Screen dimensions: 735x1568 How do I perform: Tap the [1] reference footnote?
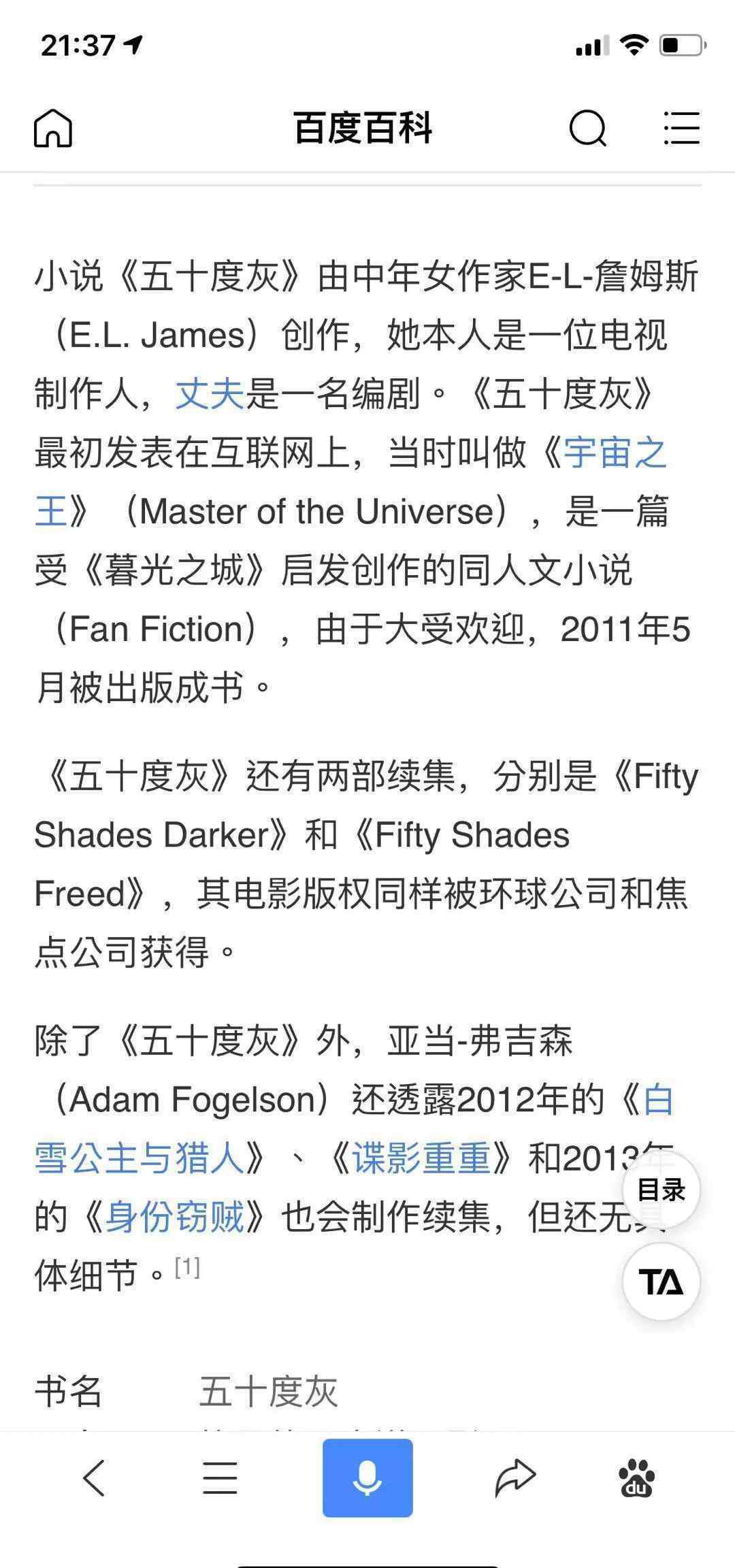[x=187, y=1267]
